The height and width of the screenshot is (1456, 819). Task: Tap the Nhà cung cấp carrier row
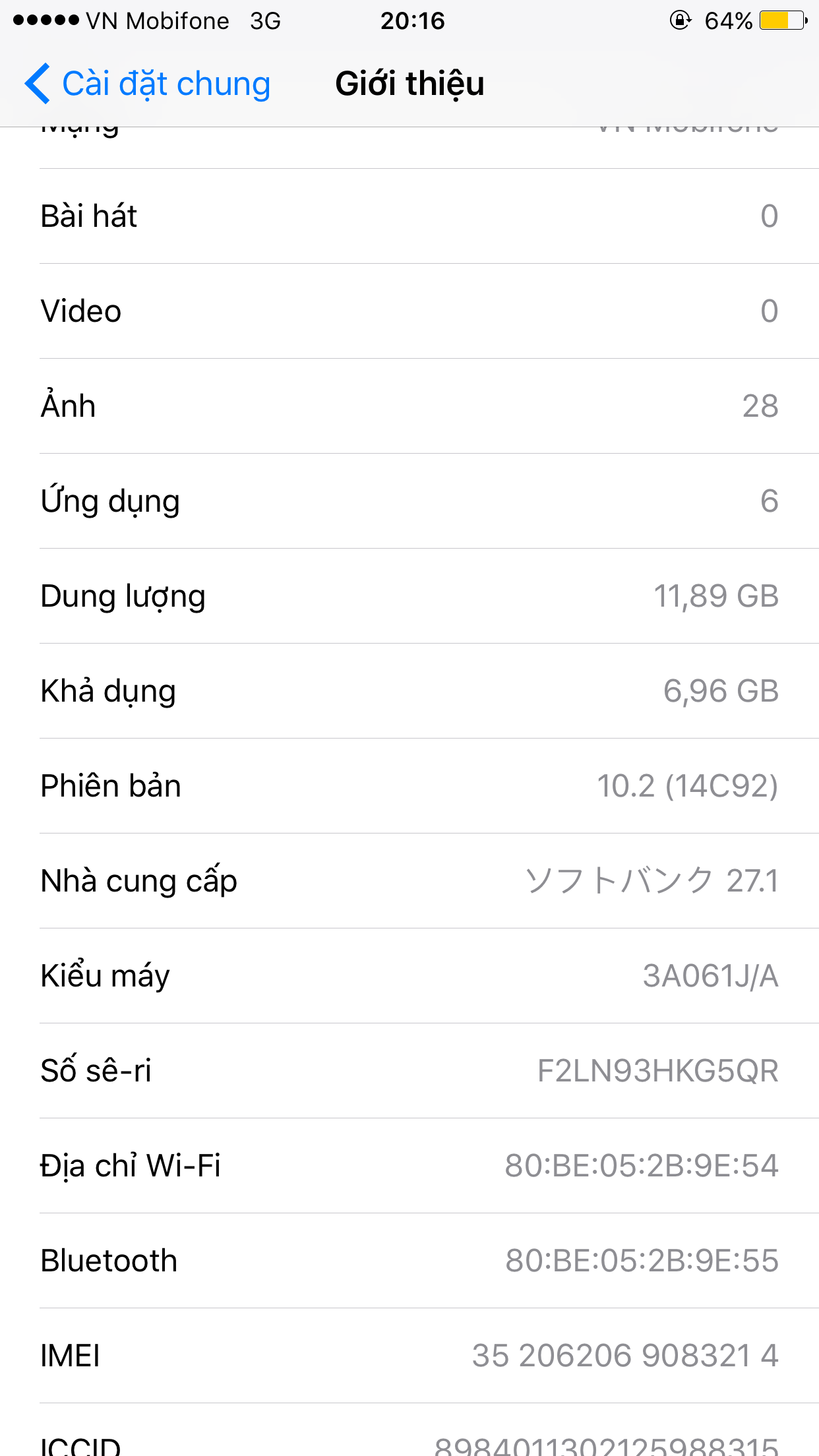[409, 881]
